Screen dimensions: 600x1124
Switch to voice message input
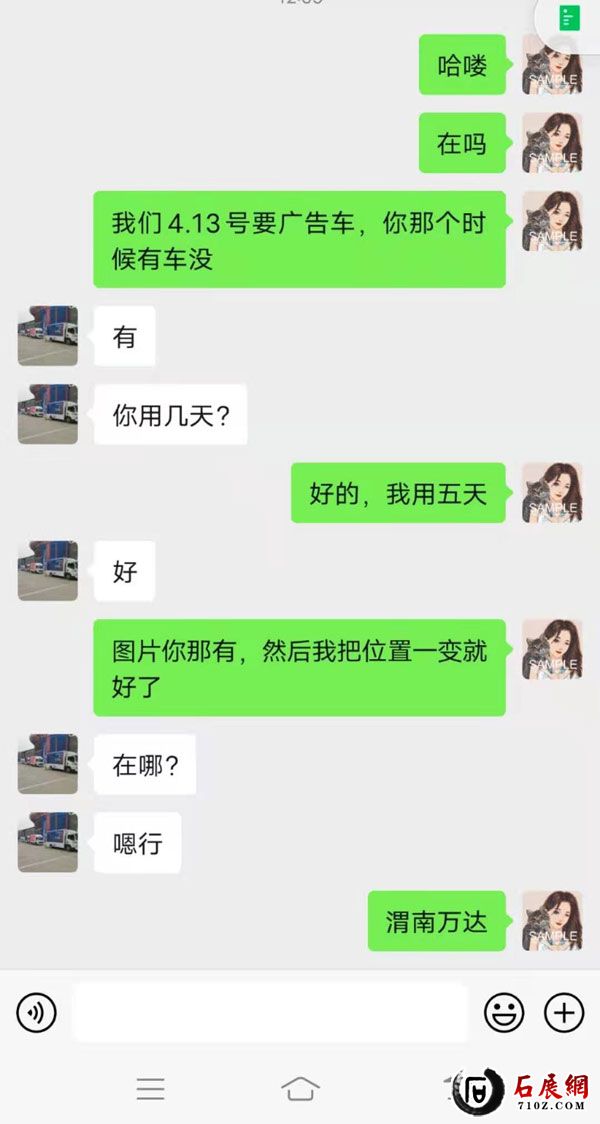tap(37, 1013)
